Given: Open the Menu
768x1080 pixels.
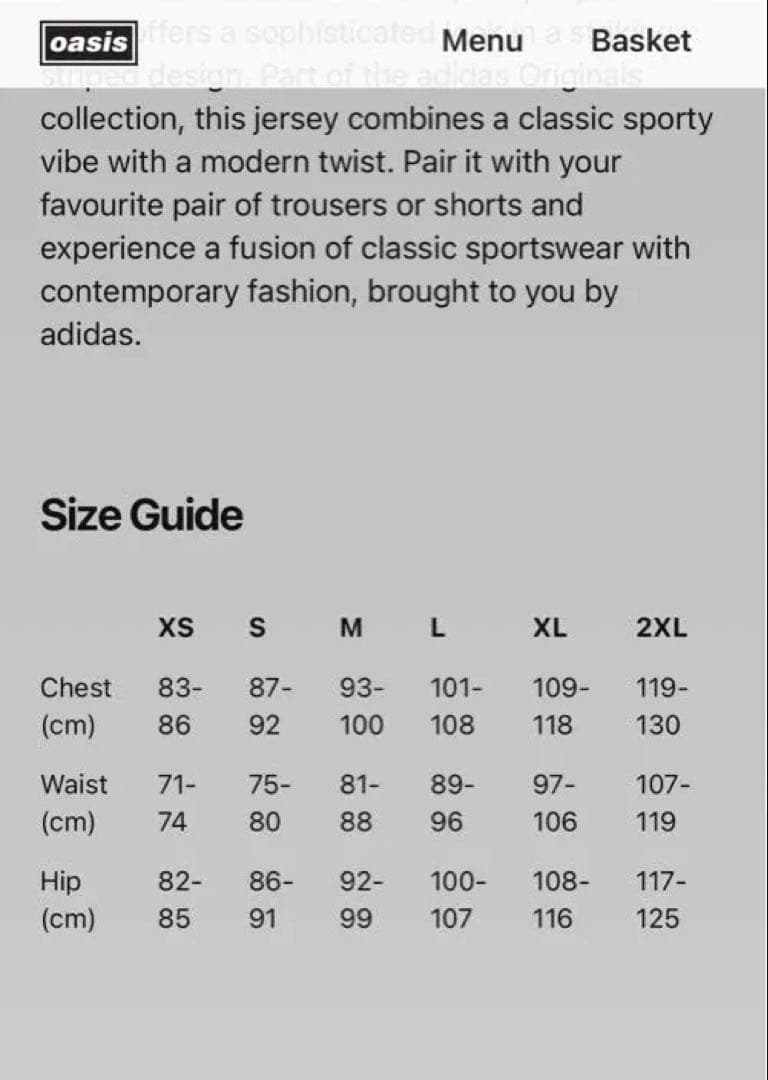Looking at the screenshot, I should (x=482, y=41).
